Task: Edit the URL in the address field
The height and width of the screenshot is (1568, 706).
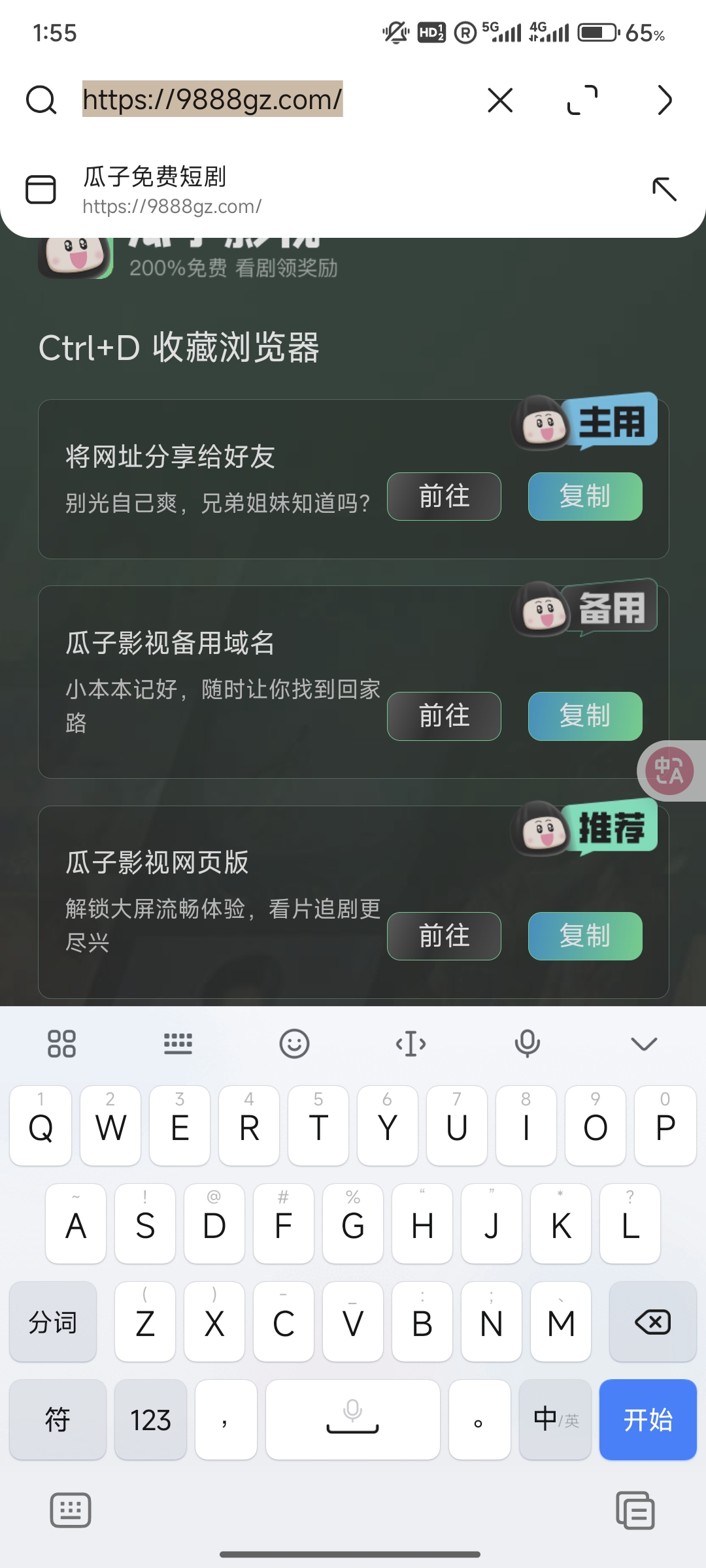Action: (212, 99)
